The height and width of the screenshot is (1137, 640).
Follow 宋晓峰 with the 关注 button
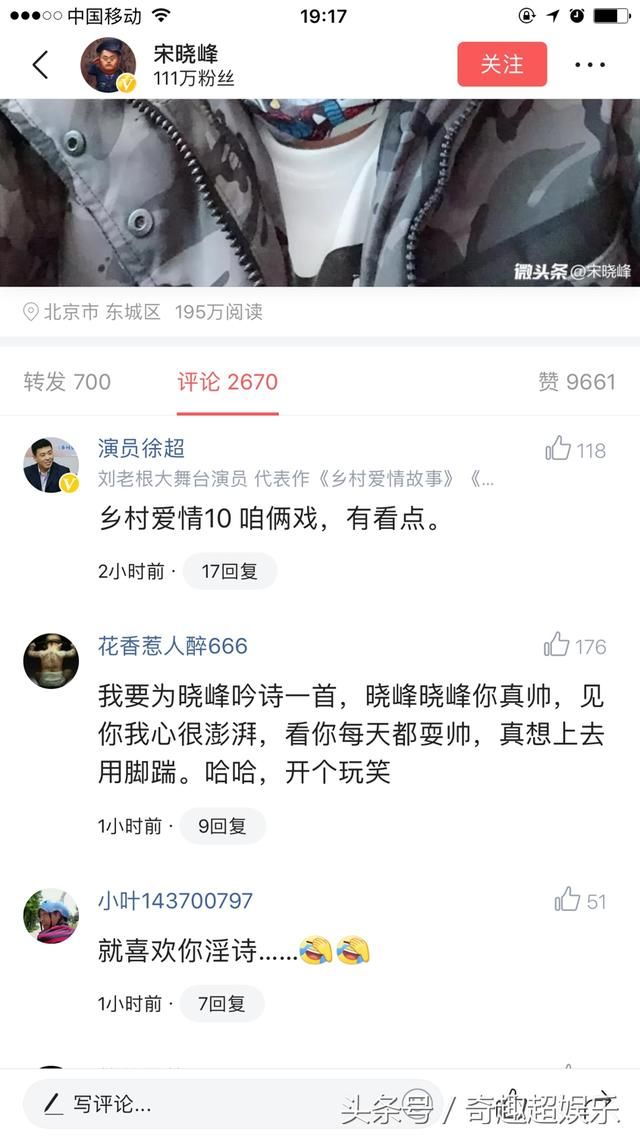tap(502, 65)
